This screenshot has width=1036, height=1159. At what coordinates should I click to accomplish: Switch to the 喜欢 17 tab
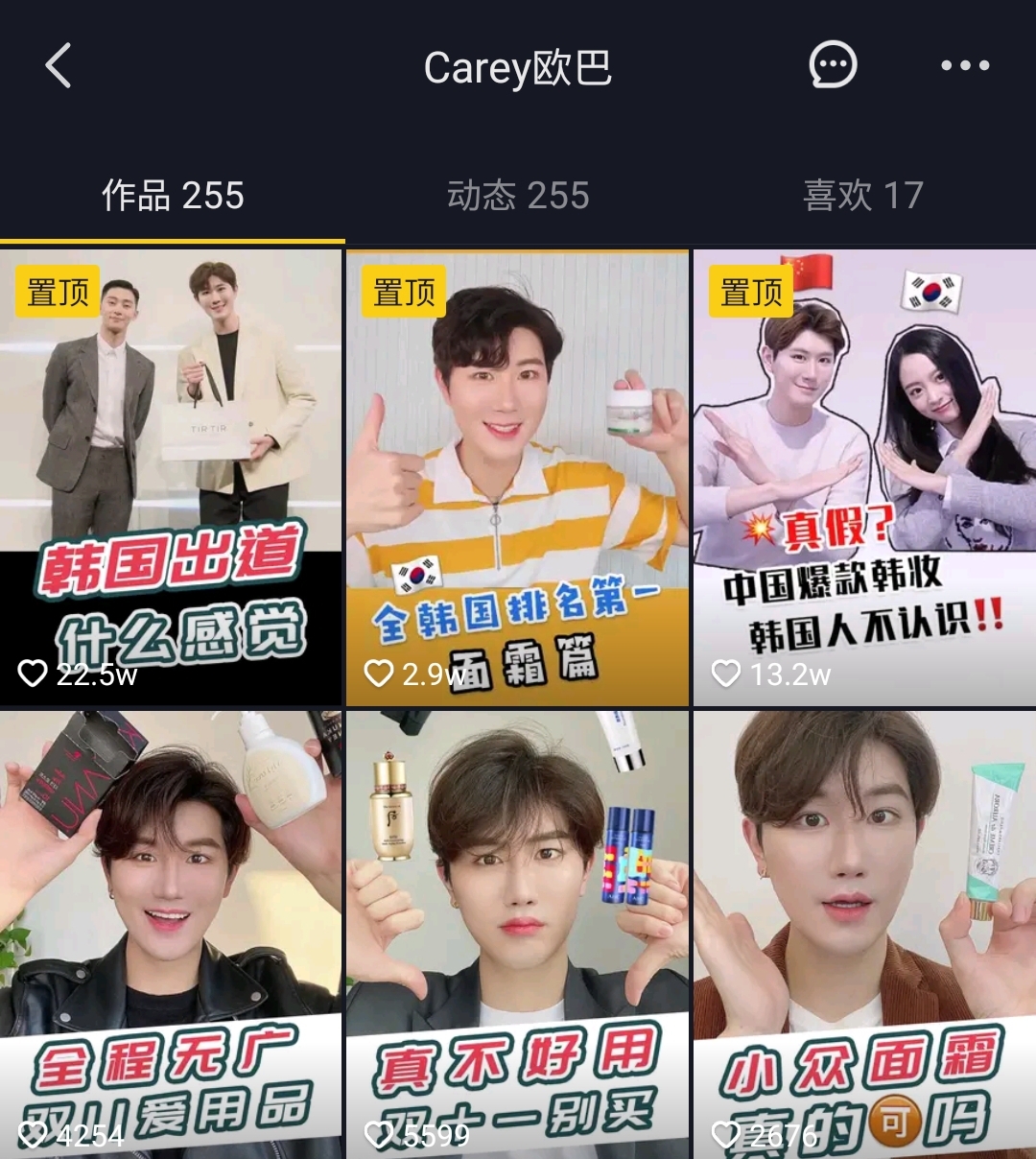pos(862,196)
